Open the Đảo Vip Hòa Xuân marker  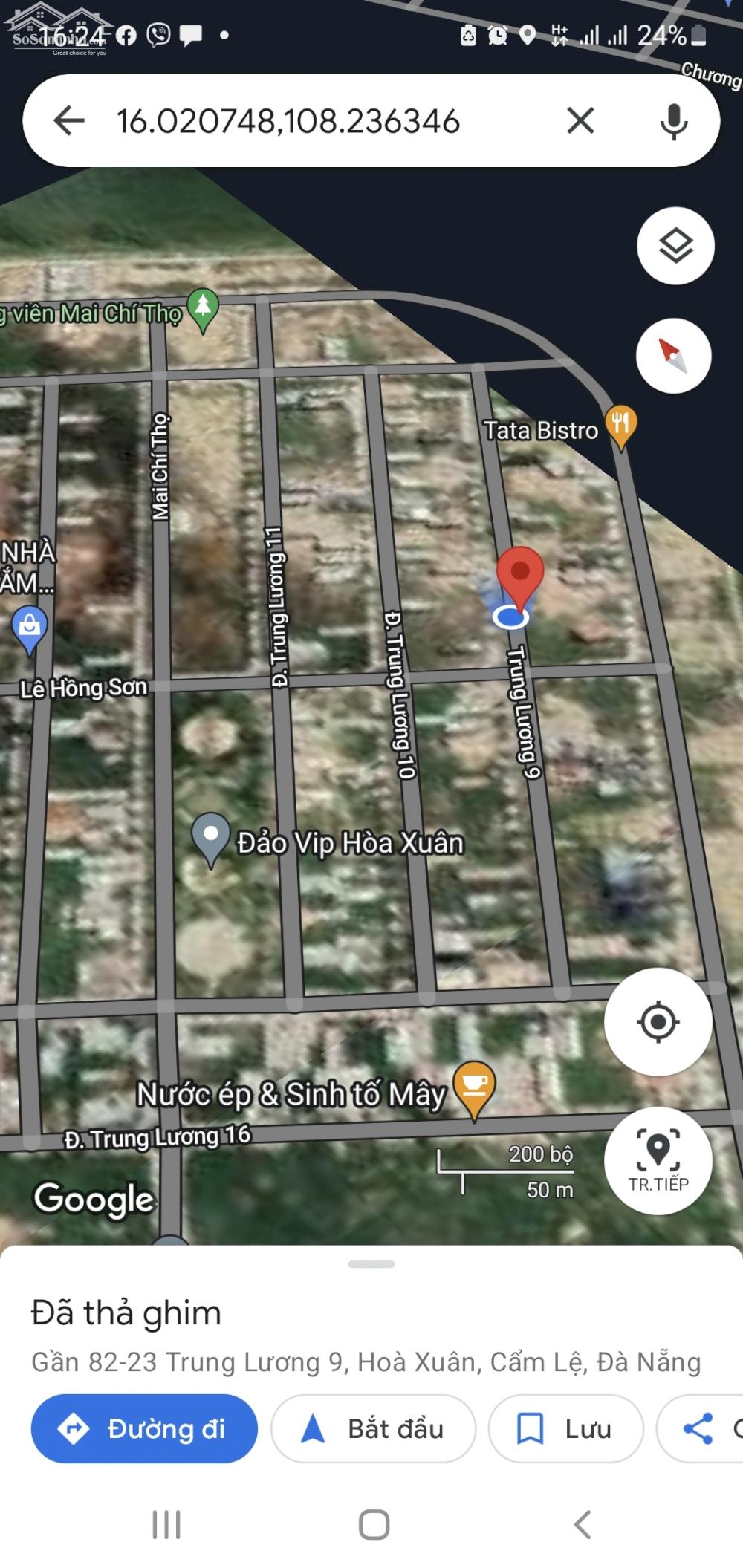click(x=211, y=839)
